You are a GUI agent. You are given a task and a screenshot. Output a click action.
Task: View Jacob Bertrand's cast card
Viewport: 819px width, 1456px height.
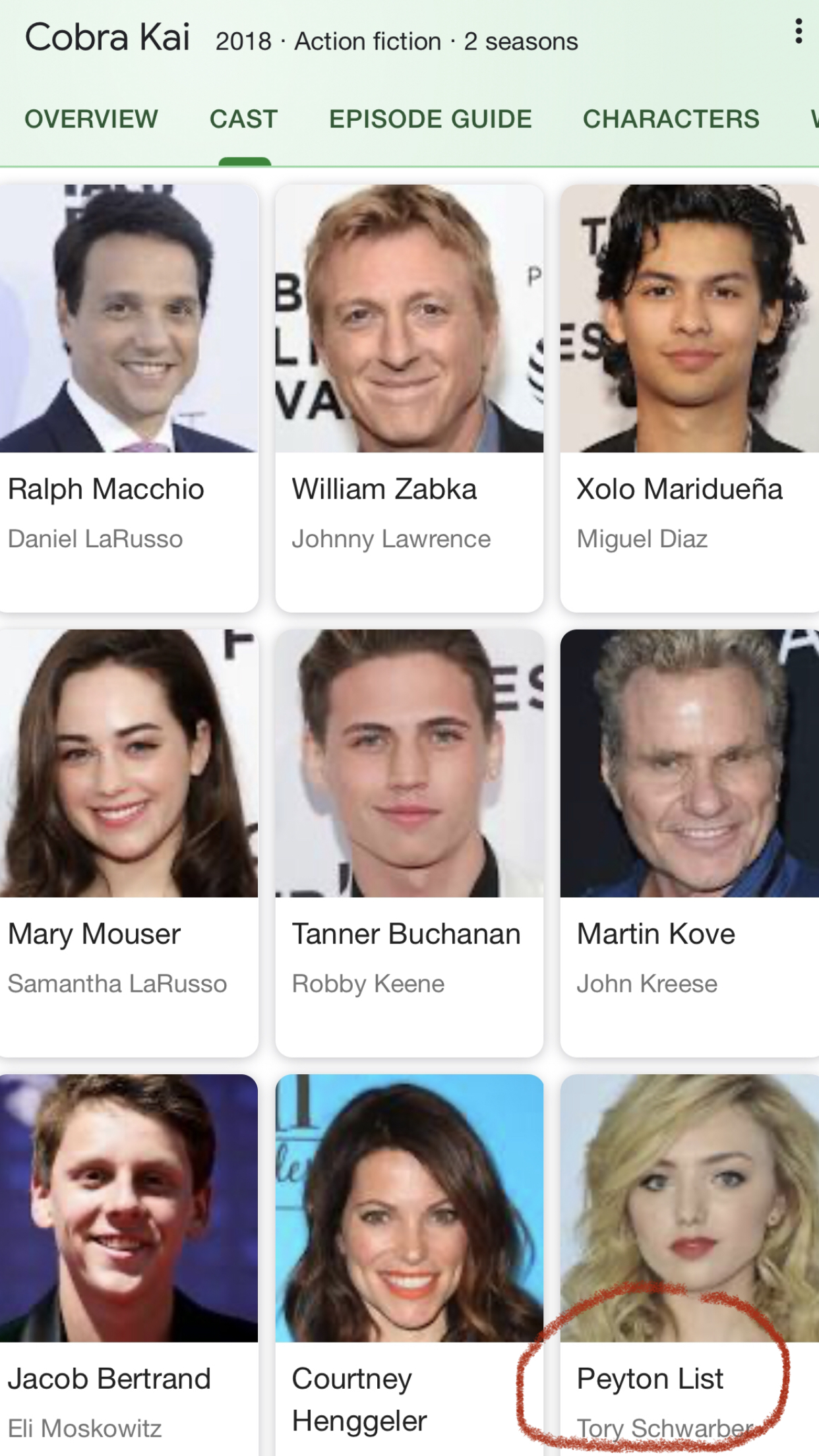coord(129,1265)
